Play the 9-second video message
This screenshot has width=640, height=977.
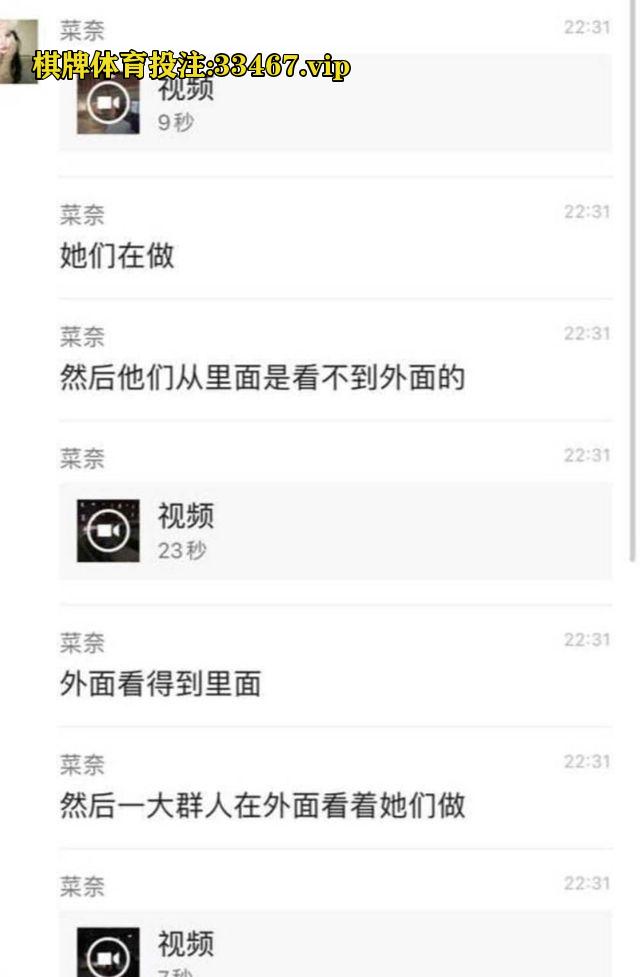click(x=108, y=104)
